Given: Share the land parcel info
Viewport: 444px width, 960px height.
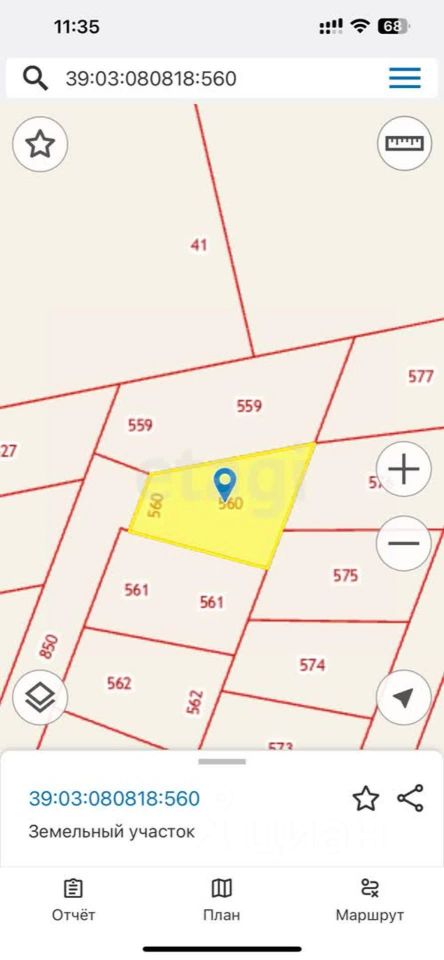Looking at the screenshot, I should point(410,798).
